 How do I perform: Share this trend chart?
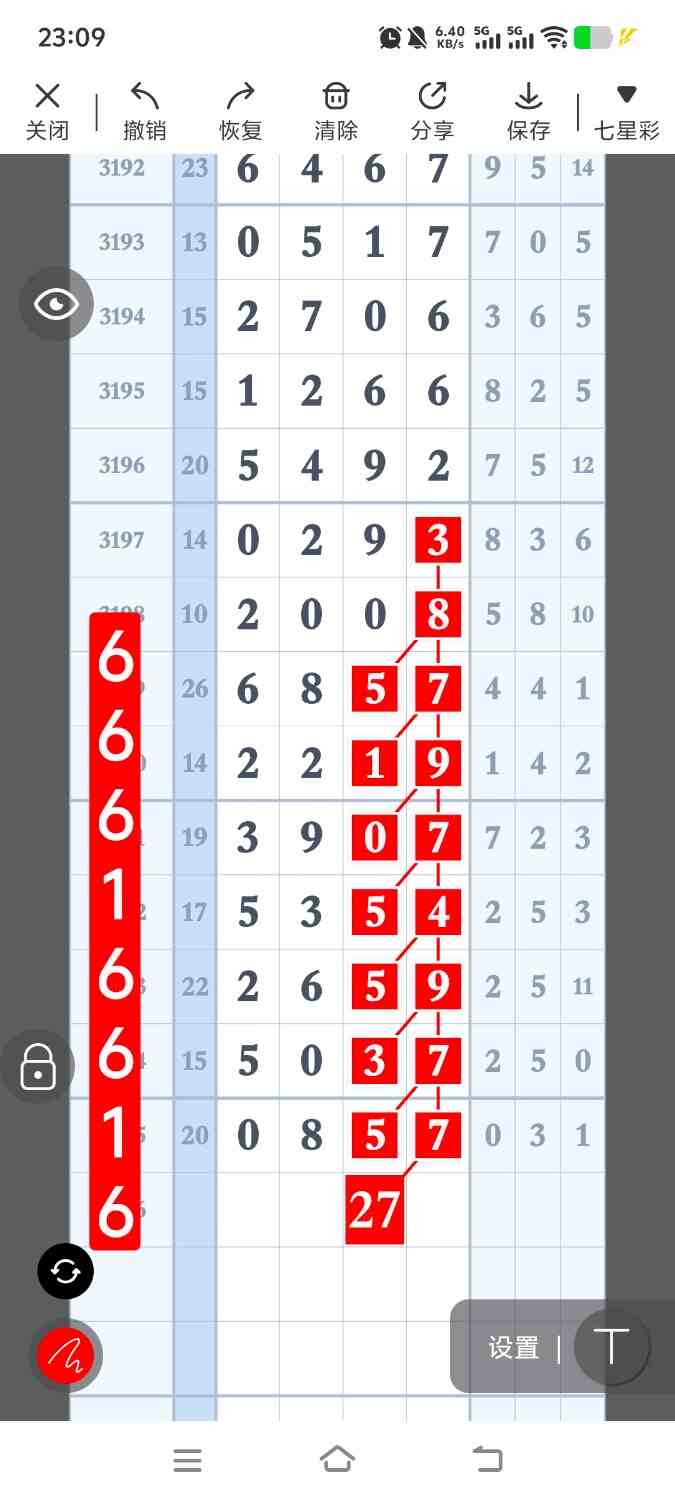tap(432, 110)
